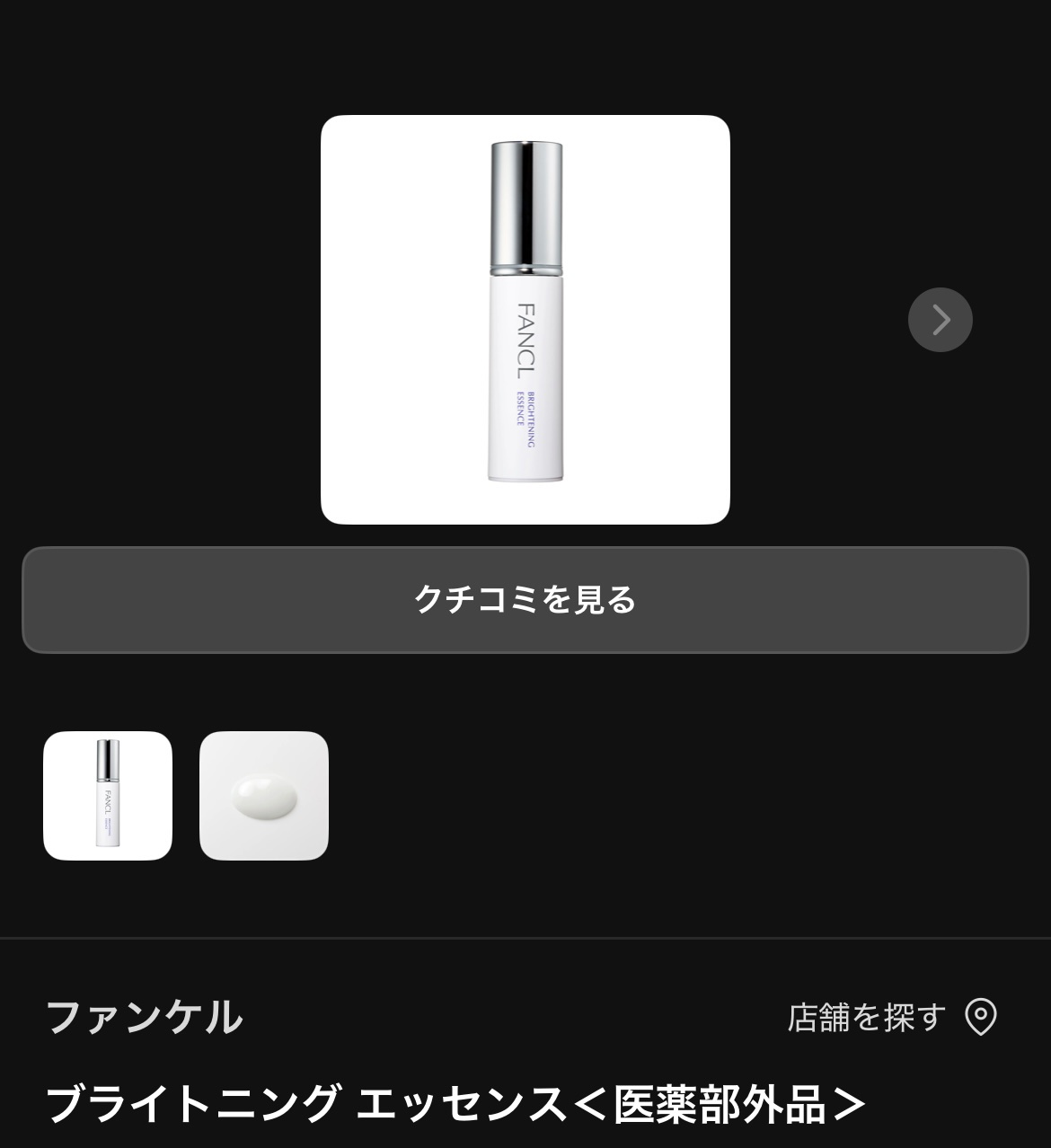Open 店舗を探す store finder
The width and height of the screenshot is (1051, 1148).
point(891,1018)
